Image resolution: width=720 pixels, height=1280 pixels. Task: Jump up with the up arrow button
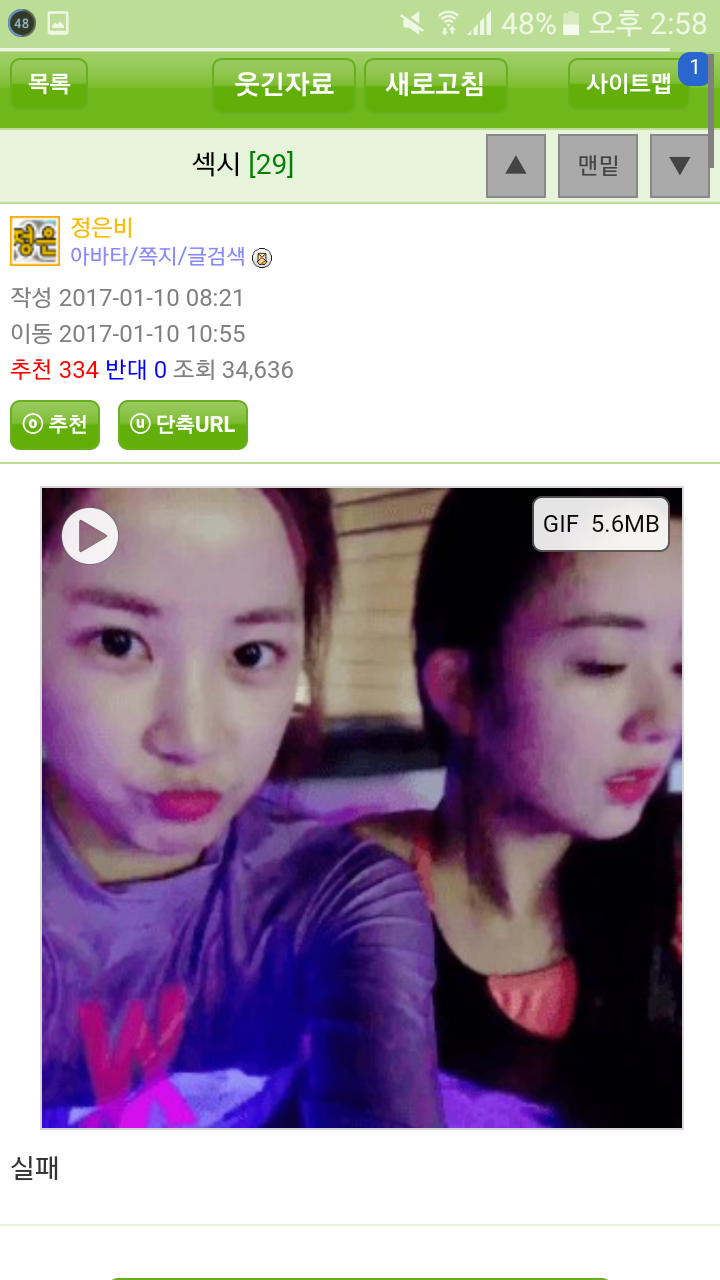[516, 166]
